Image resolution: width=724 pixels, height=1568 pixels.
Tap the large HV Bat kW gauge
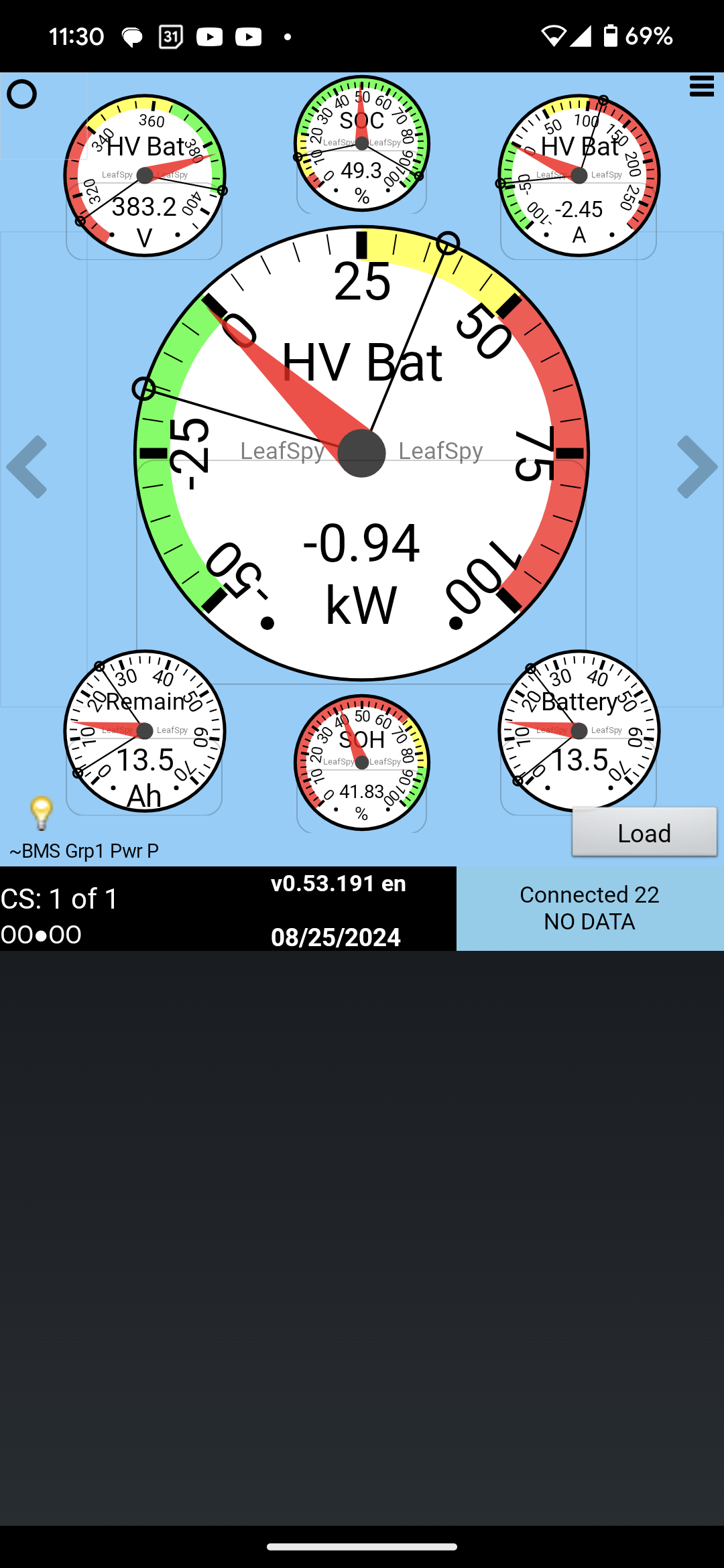point(362,454)
